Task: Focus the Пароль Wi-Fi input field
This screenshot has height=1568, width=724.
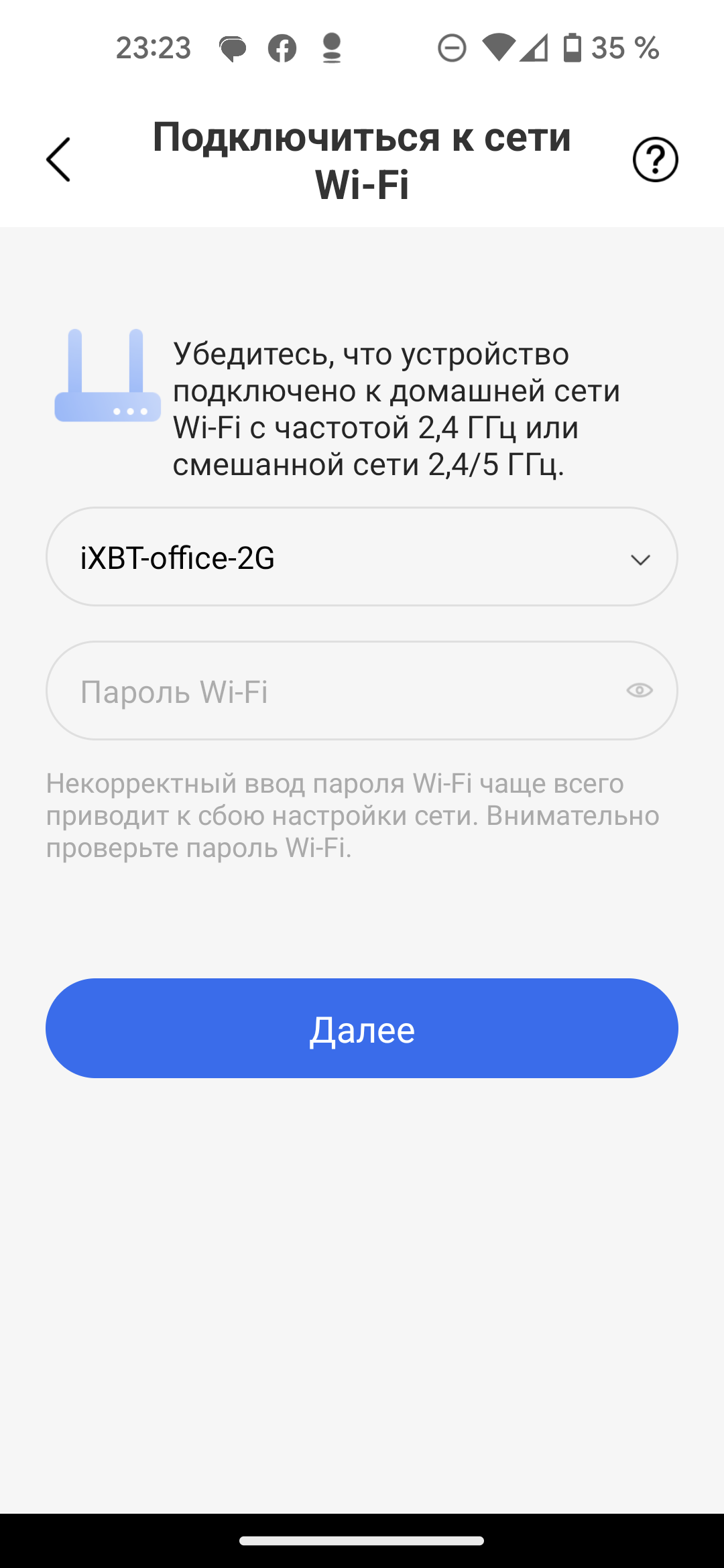Action: [x=335, y=692]
